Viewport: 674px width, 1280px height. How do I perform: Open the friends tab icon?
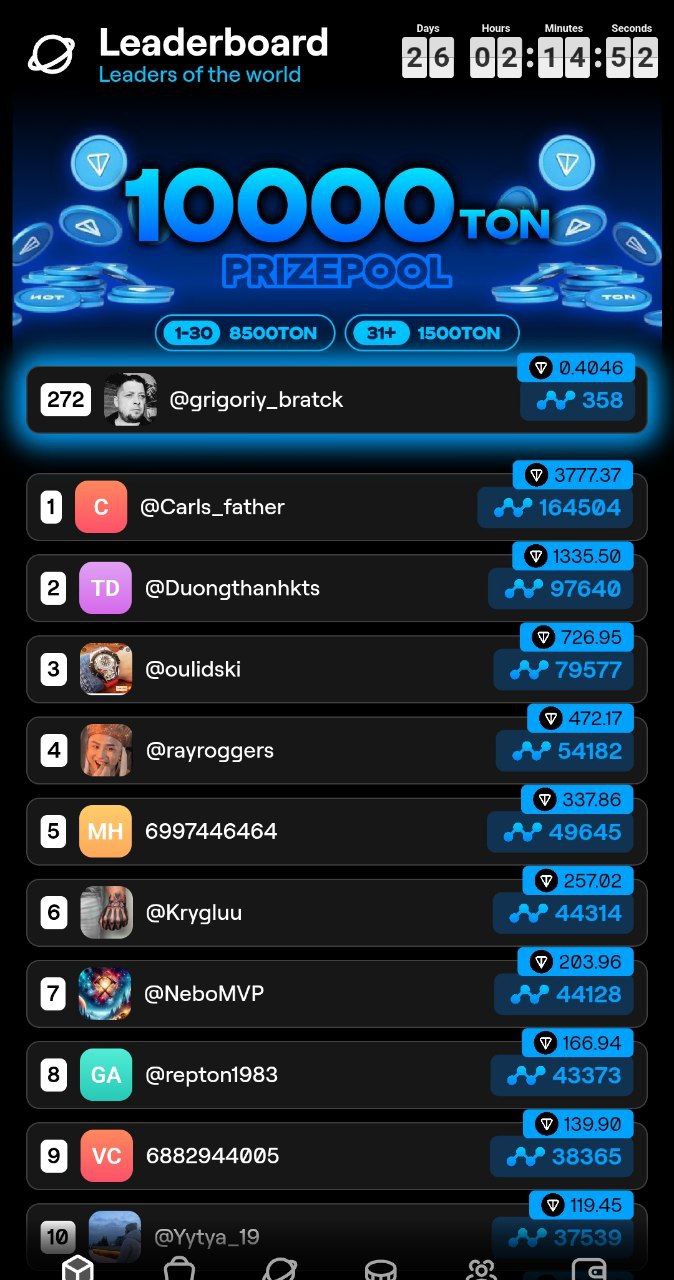click(x=481, y=1268)
